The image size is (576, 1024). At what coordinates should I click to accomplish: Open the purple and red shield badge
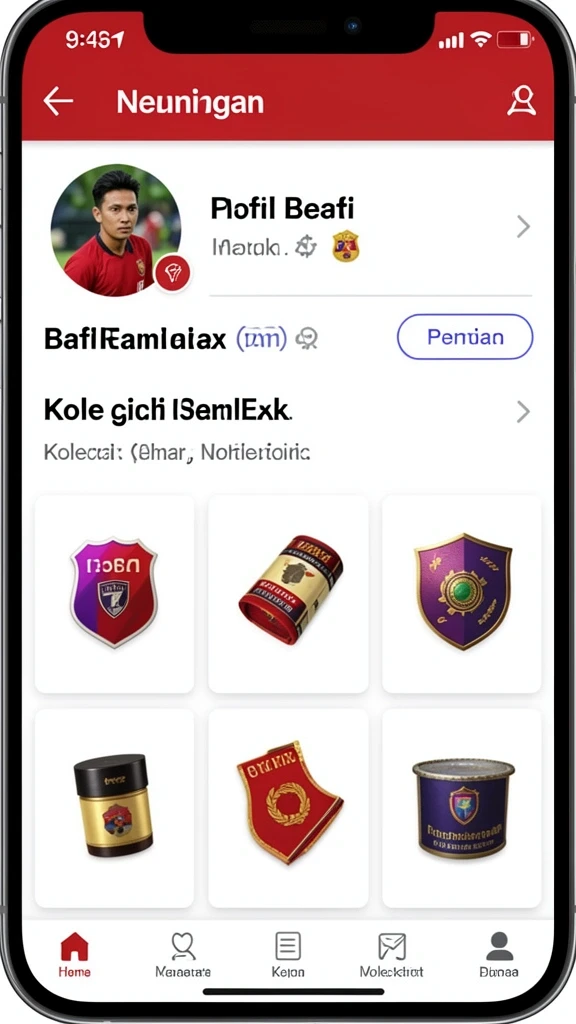click(114, 594)
